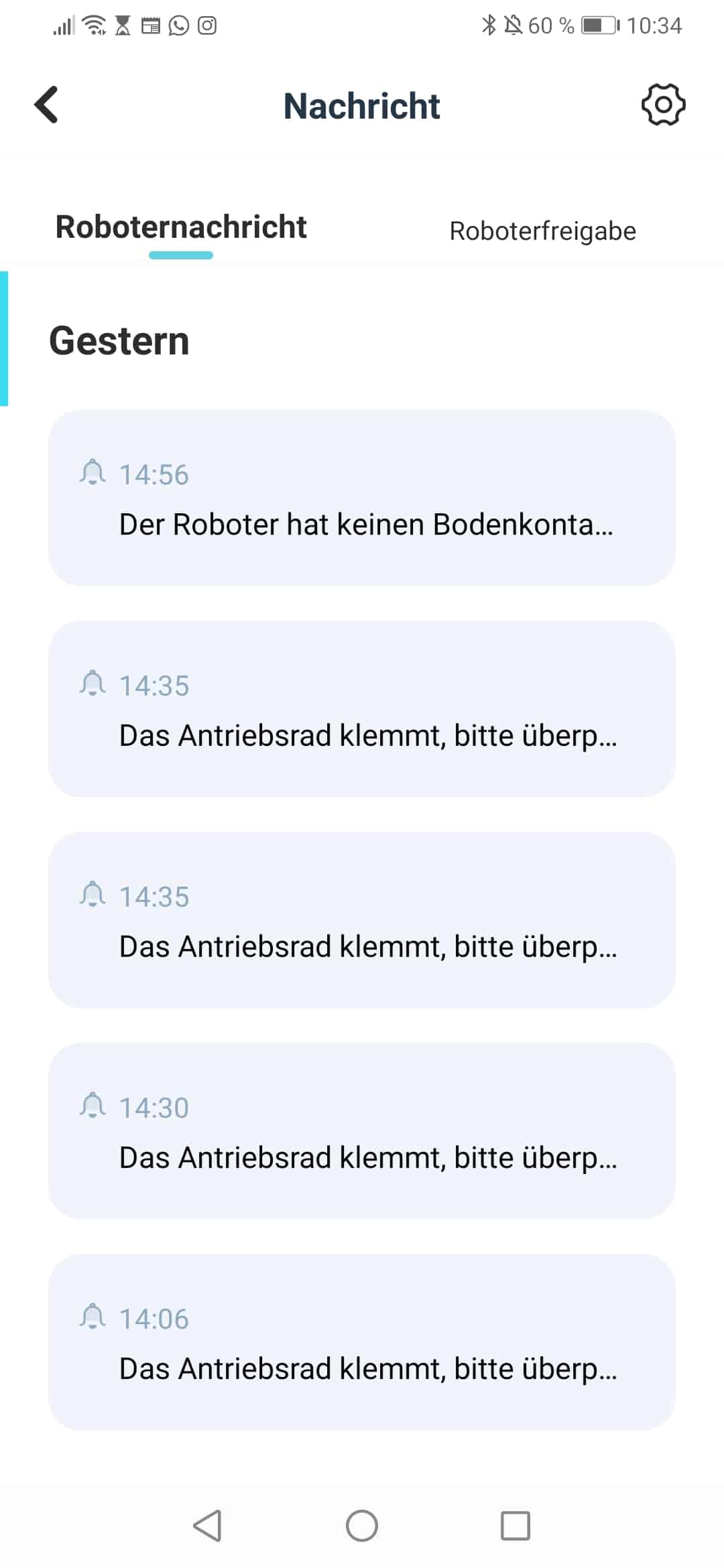The width and height of the screenshot is (724, 1568).
Task: Select the Roboternachricht tab
Action: 181,227
